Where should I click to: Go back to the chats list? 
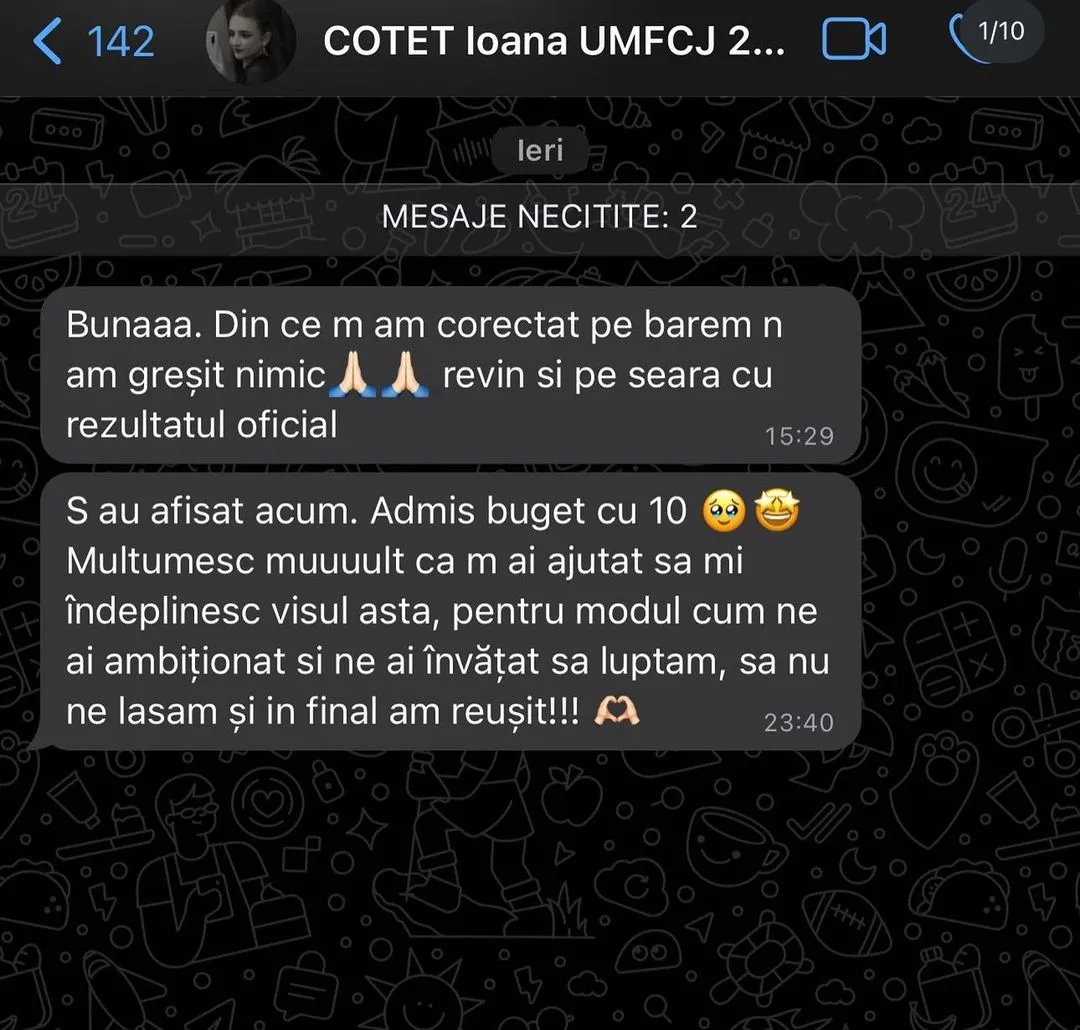click(x=90, y=42)
